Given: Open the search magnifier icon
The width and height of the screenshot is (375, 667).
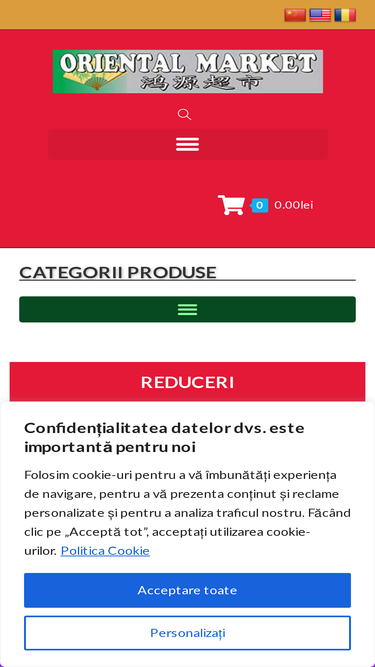Looking at the screenshot, I should pyautogui.click(x=184, y=114).
